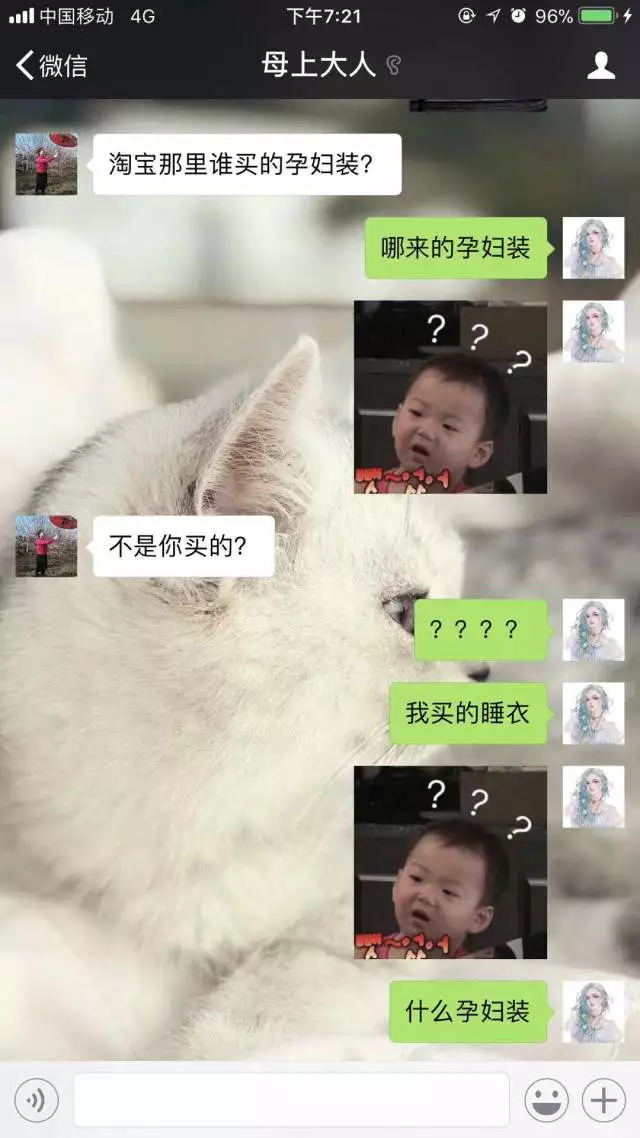Tap the message text field
Viewport: 640px width, 1138px height.
pos(291,1101)
